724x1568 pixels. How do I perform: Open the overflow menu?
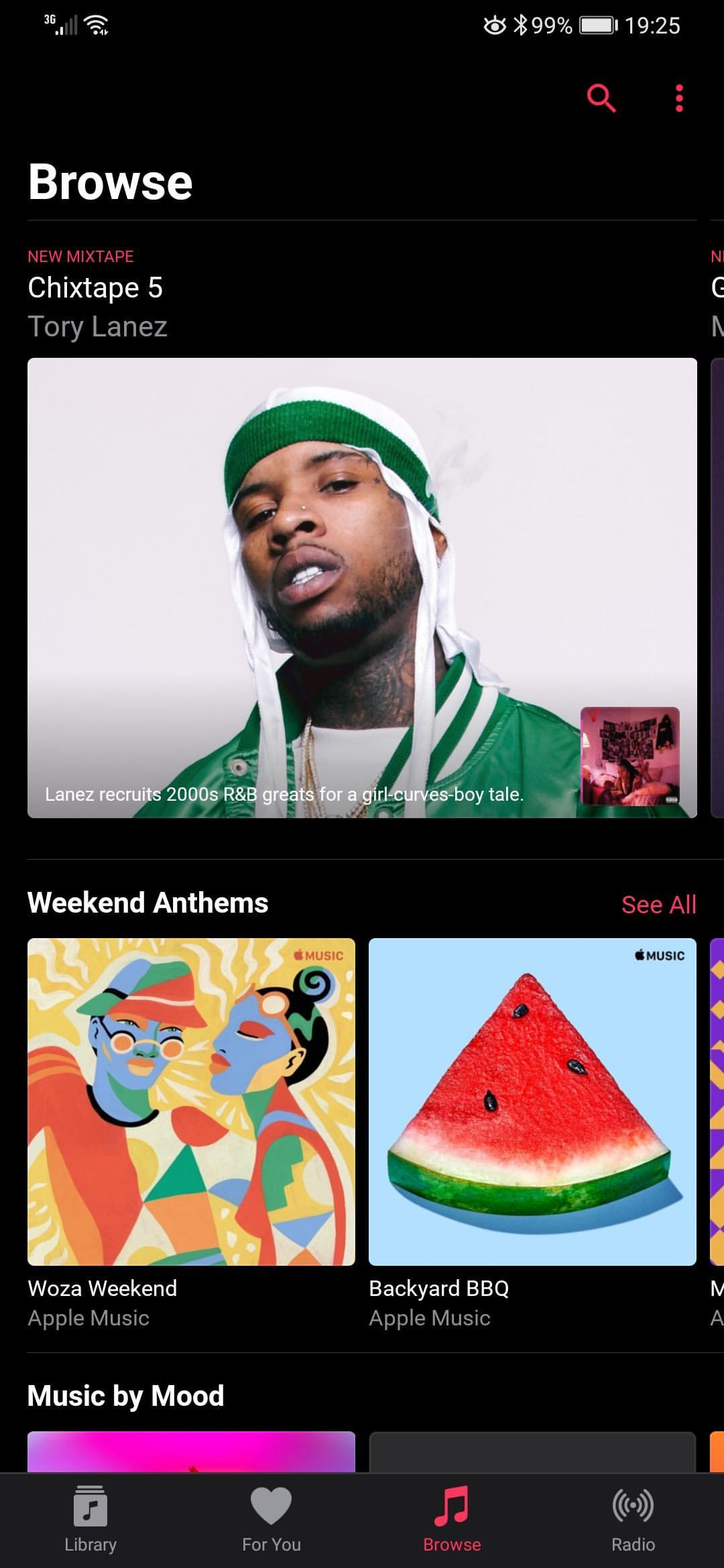tap(679, 99)
